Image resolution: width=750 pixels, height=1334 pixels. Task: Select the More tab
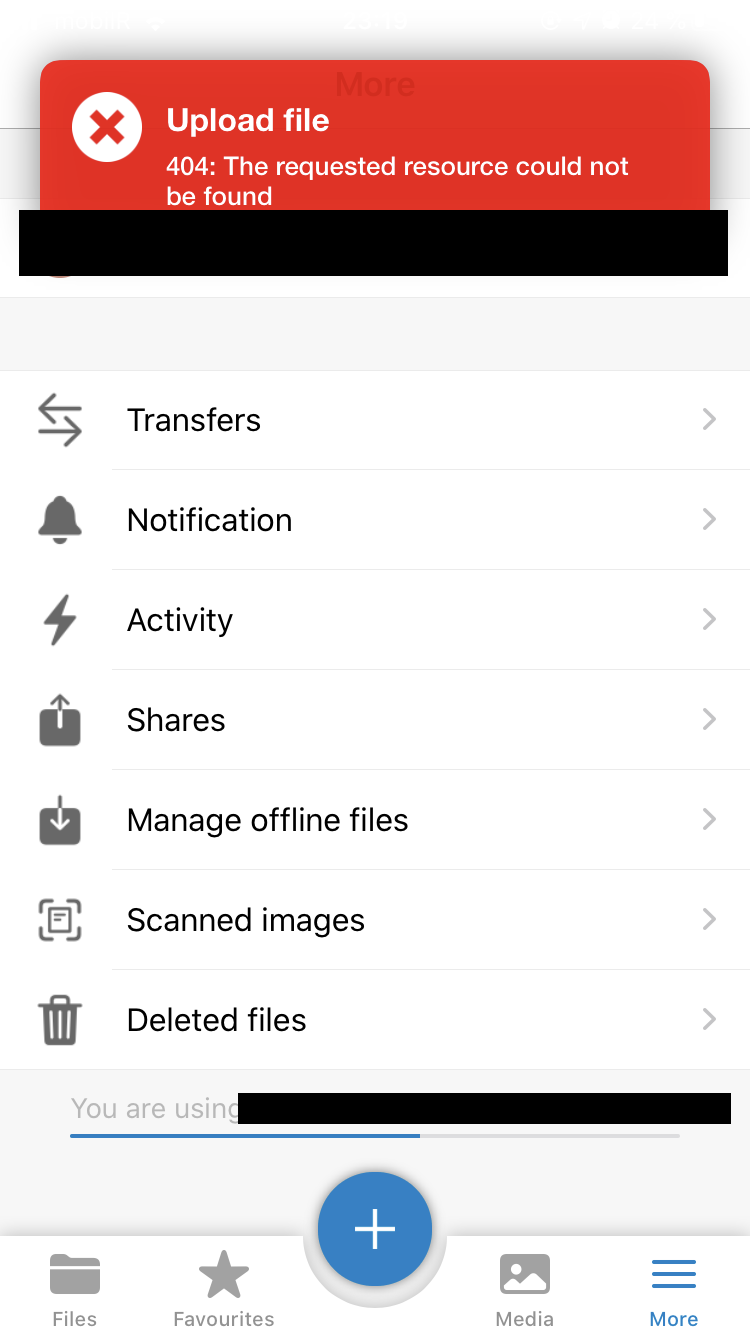pos(674,1290)
